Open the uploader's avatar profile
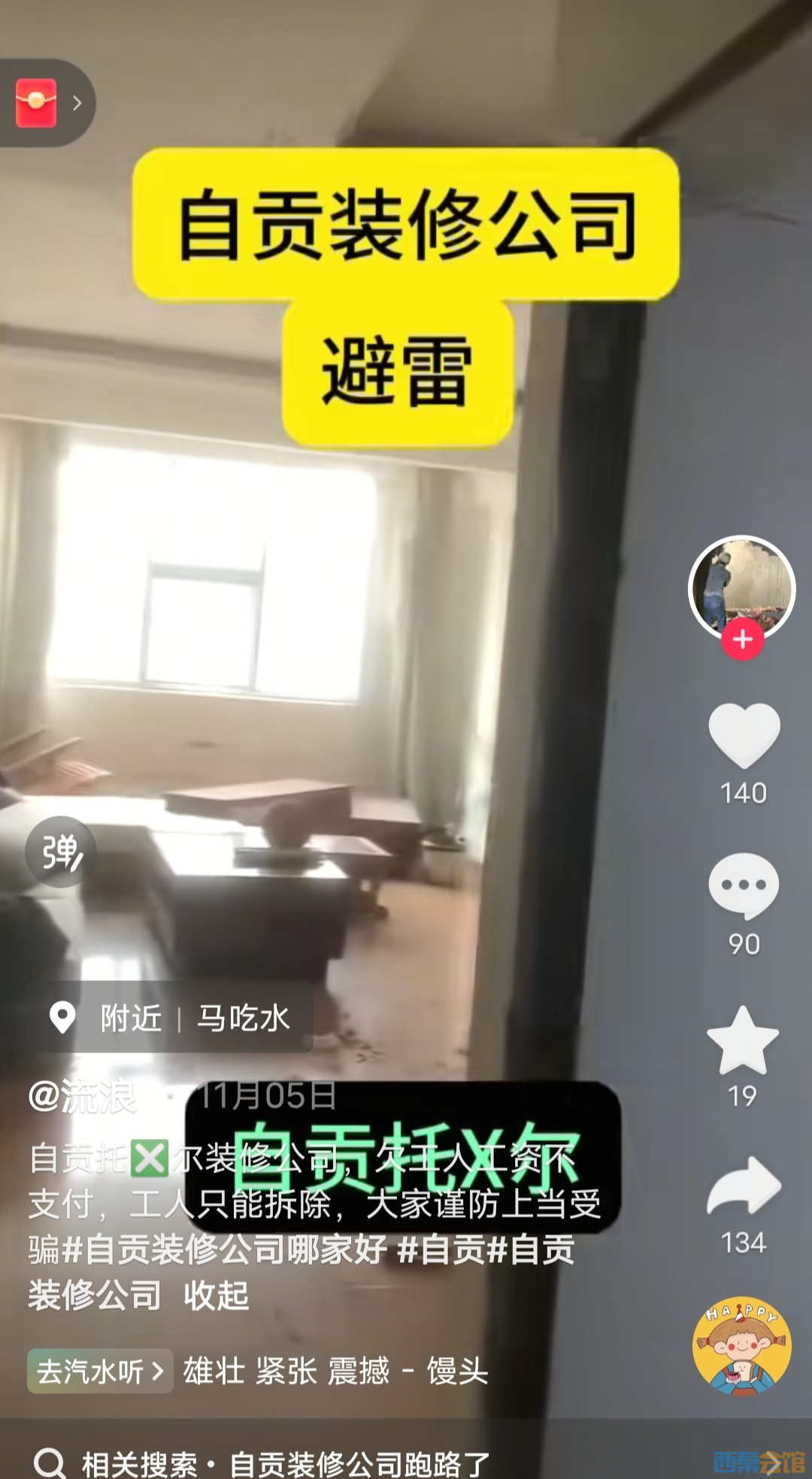Viewport: 812px width, 1479px height. pos(741,586)
